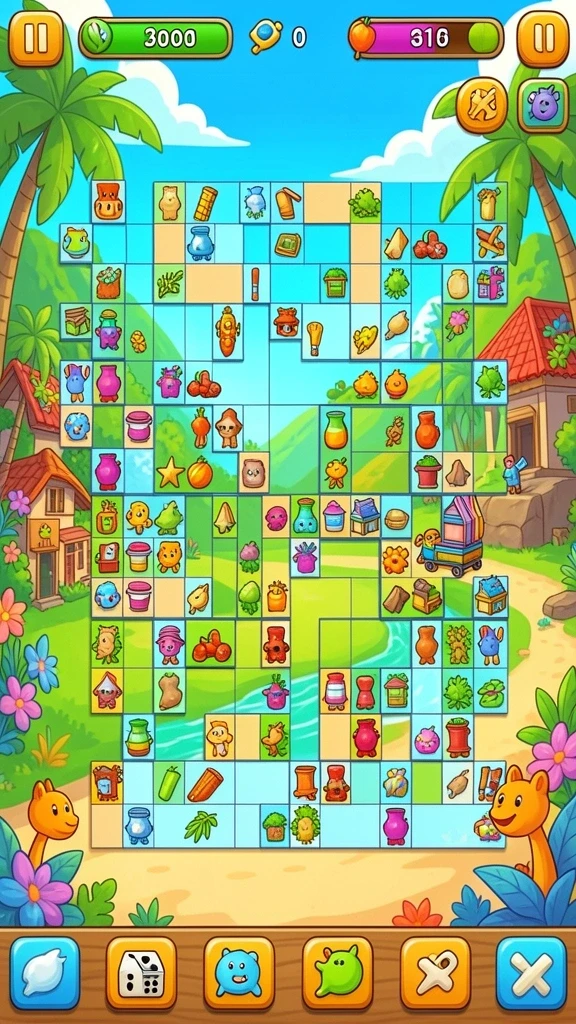This screenshot has width=576, height=1024.
Task: Tap the crossed bones booster button
Action: 435,972
